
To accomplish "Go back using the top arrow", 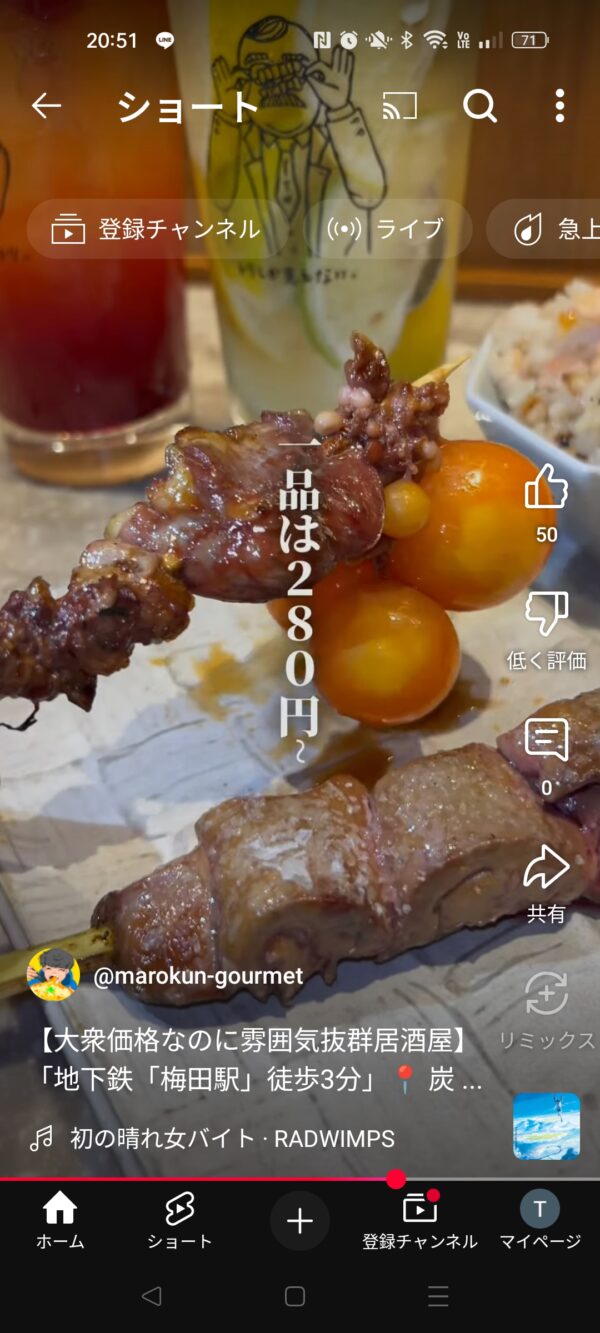I will point(46,105).
